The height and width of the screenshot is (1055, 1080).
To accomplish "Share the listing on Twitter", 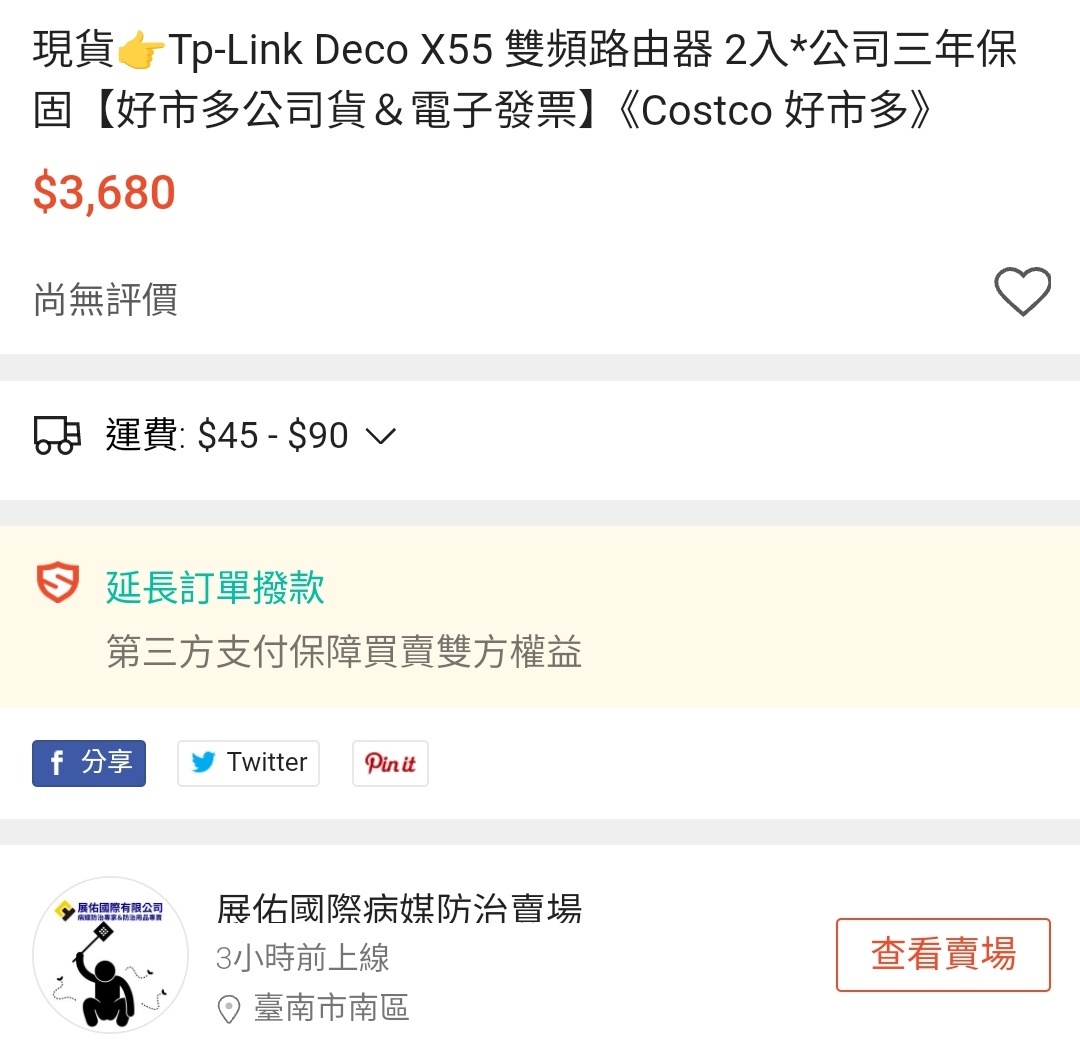I will coord(248,763).
